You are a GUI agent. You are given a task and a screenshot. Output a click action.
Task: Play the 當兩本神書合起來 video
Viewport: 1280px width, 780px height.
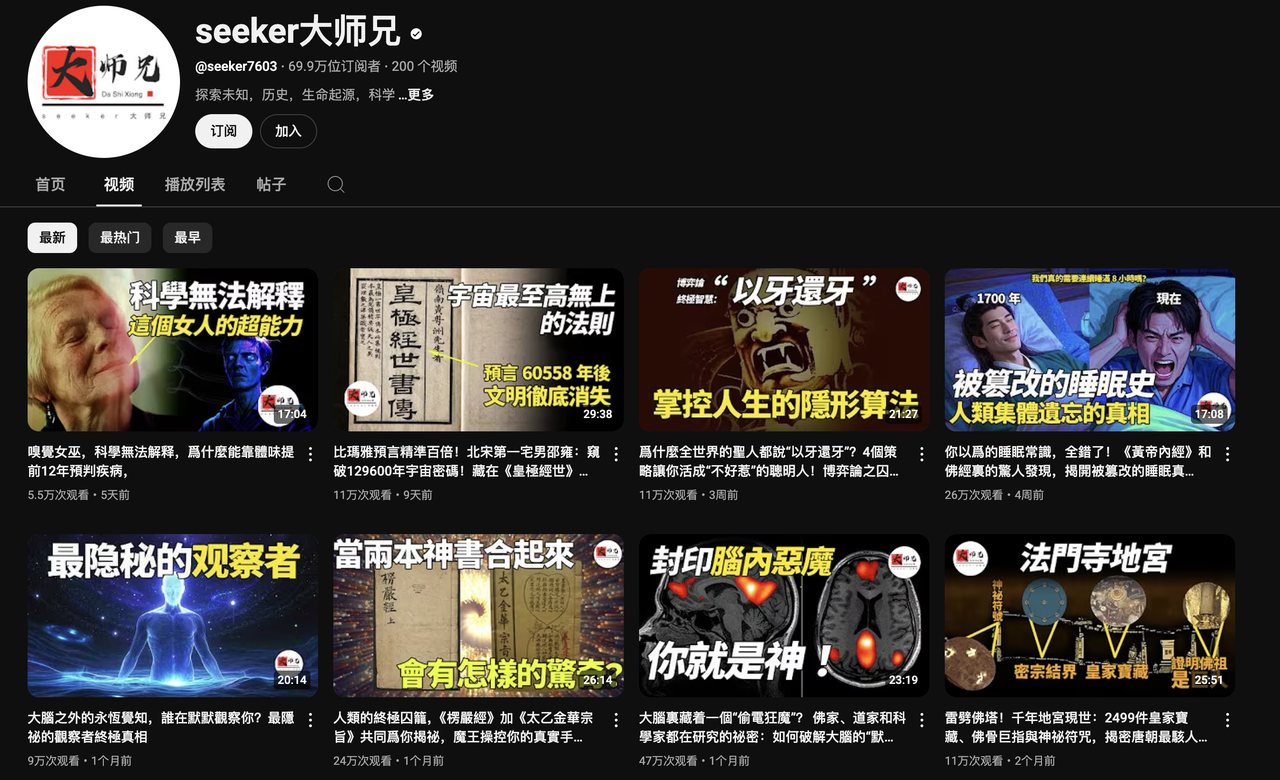pos(478,615)
